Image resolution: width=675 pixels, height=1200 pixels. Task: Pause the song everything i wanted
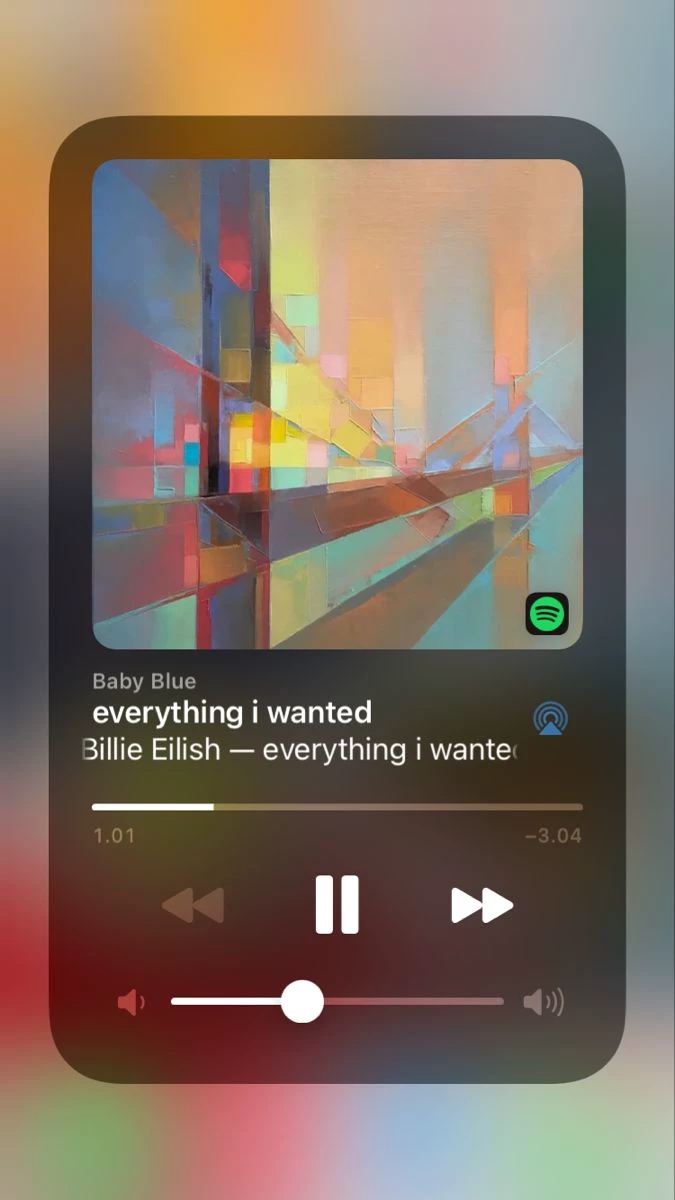337,905
